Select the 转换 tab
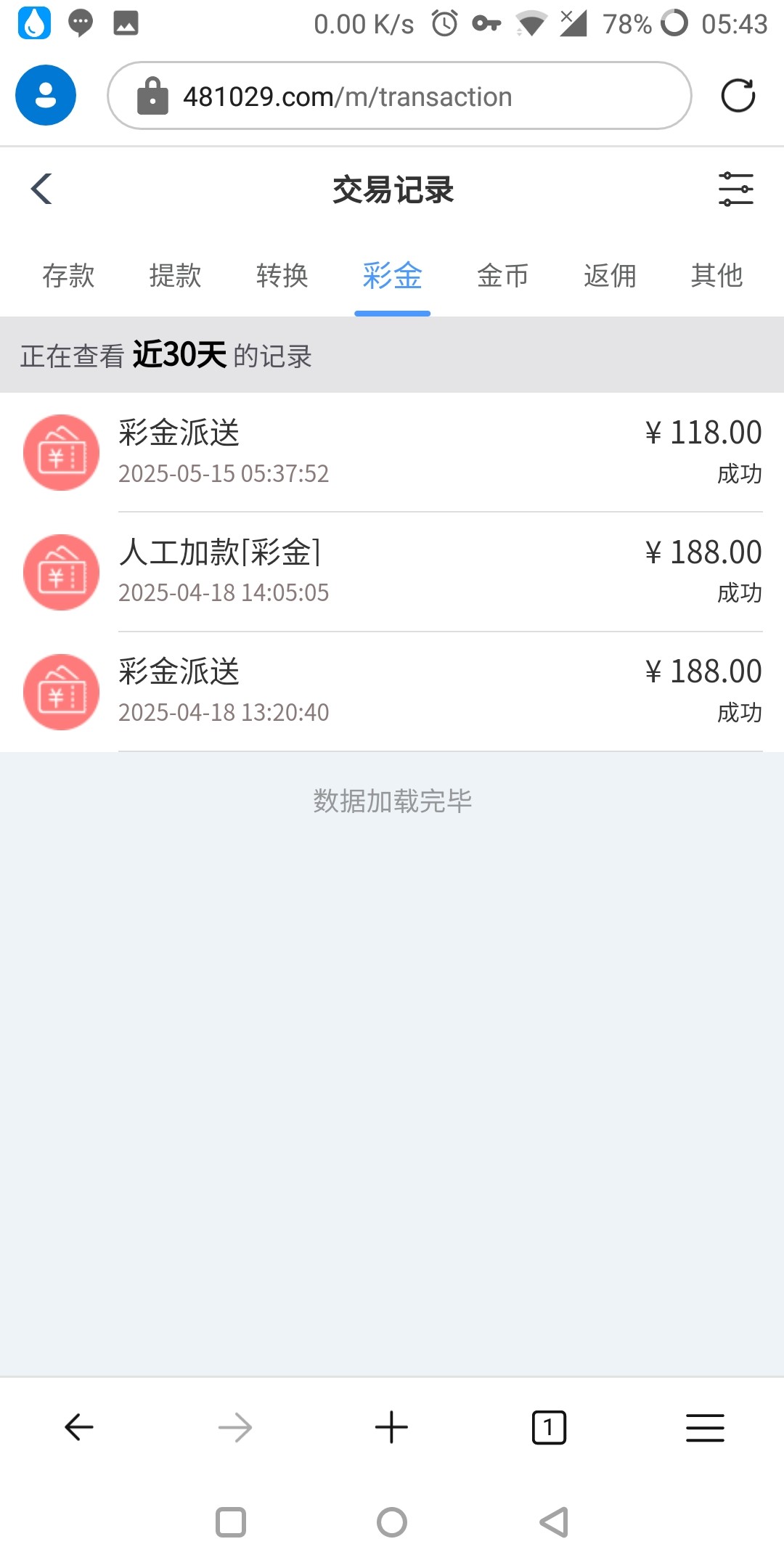The height and width of the screenshot is (1568, 784). pyautogui.click(x=282, y=276)
